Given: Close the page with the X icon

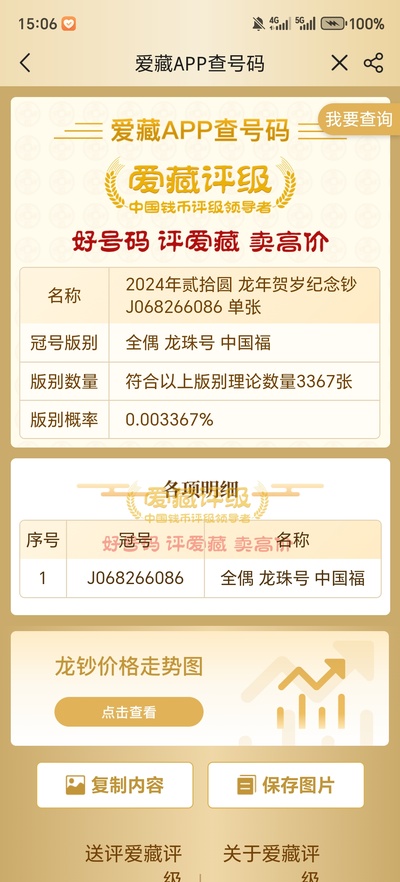Looking at the screenshot, I should pyautogui.click(x=339, y=63).
